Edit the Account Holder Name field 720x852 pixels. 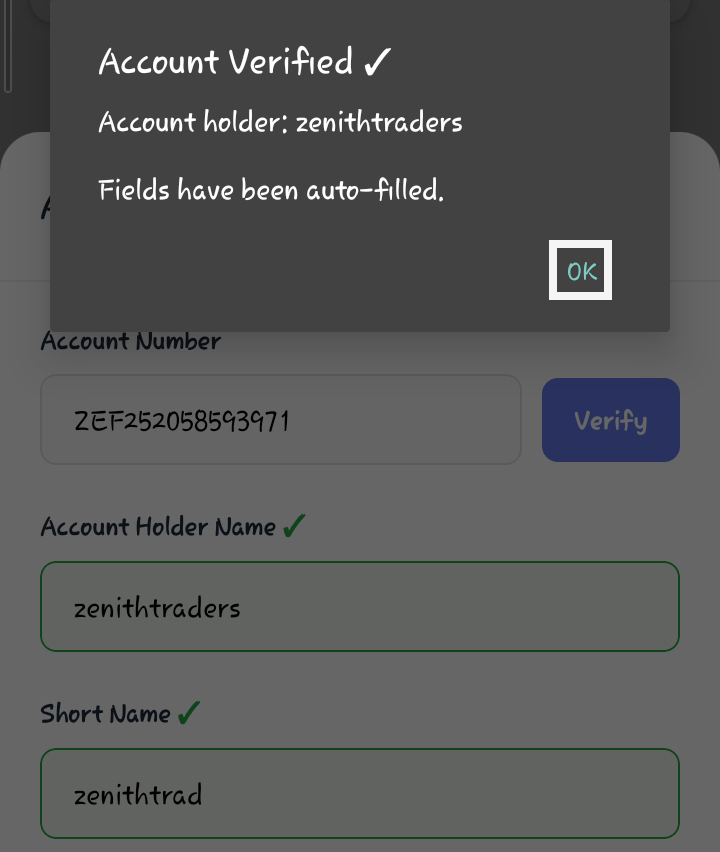coord(360,607)
